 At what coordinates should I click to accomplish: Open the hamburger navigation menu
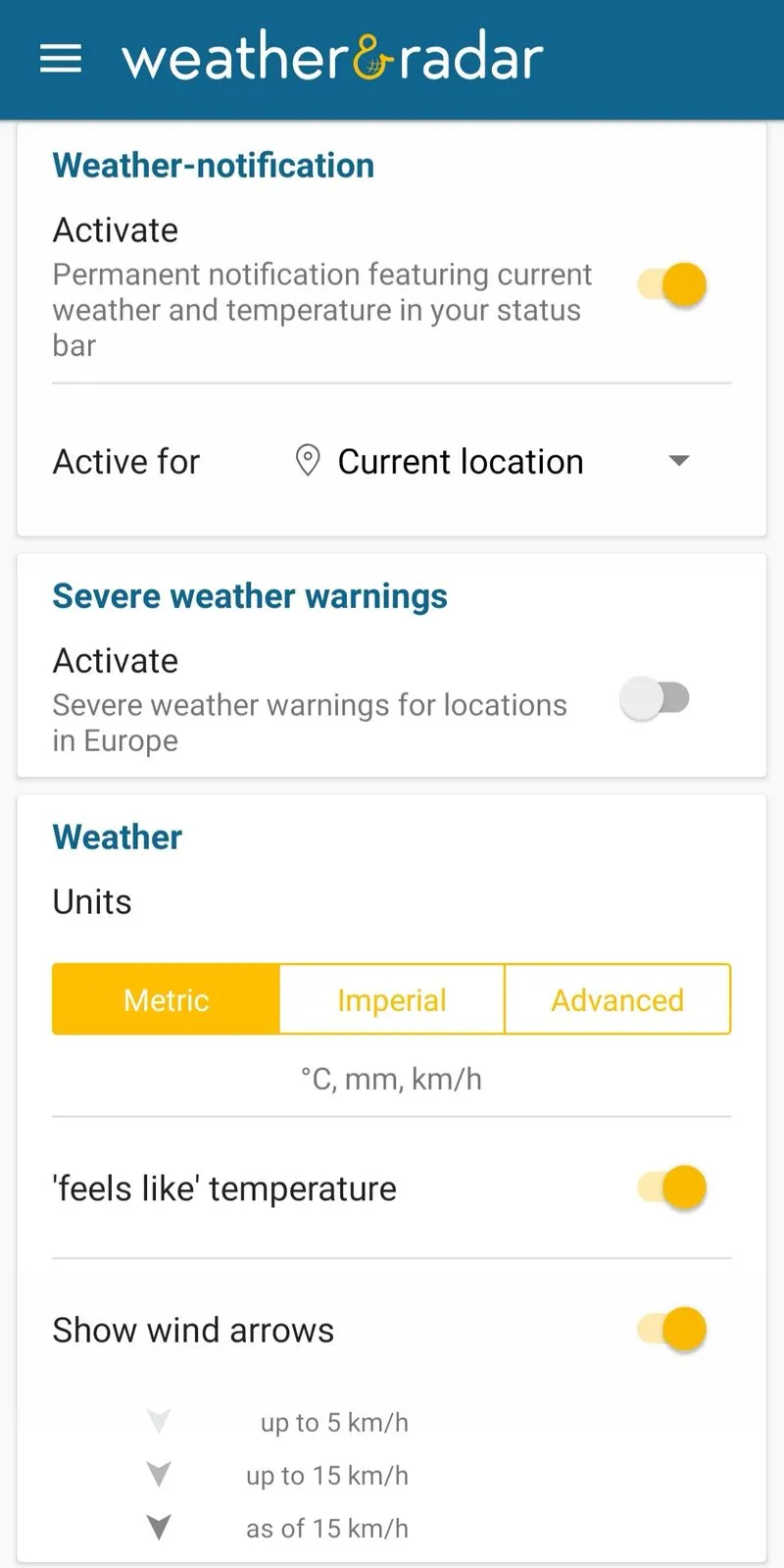pyautogui.click(x=60, y=59)
